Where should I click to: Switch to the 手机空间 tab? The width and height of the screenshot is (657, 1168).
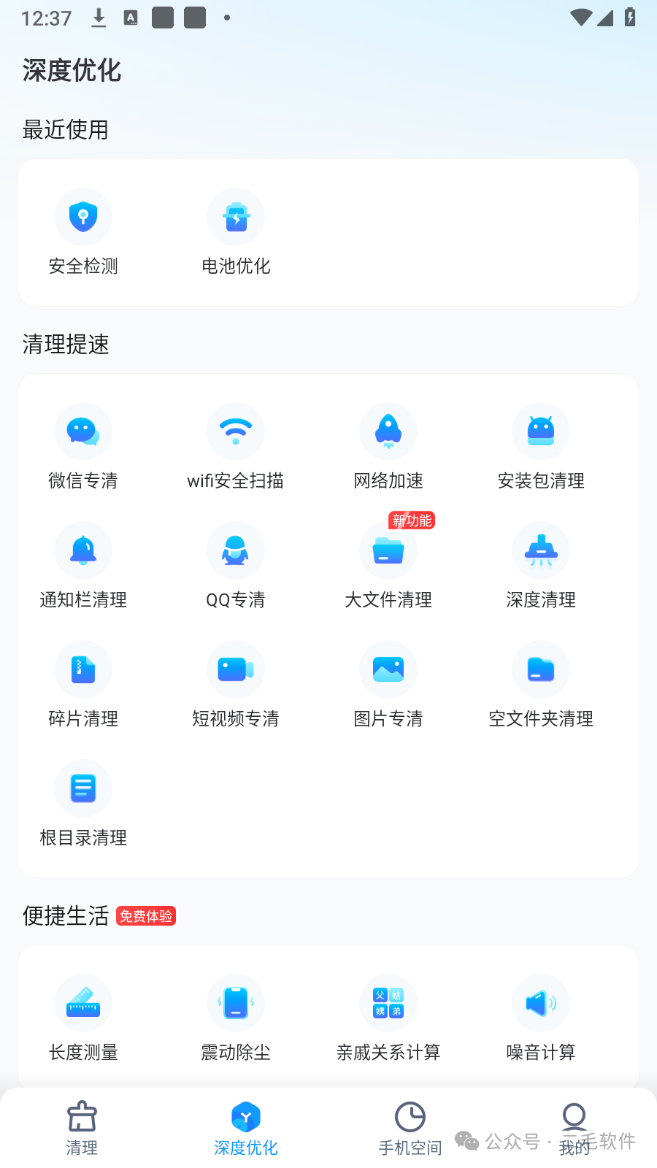point(410,1129)
